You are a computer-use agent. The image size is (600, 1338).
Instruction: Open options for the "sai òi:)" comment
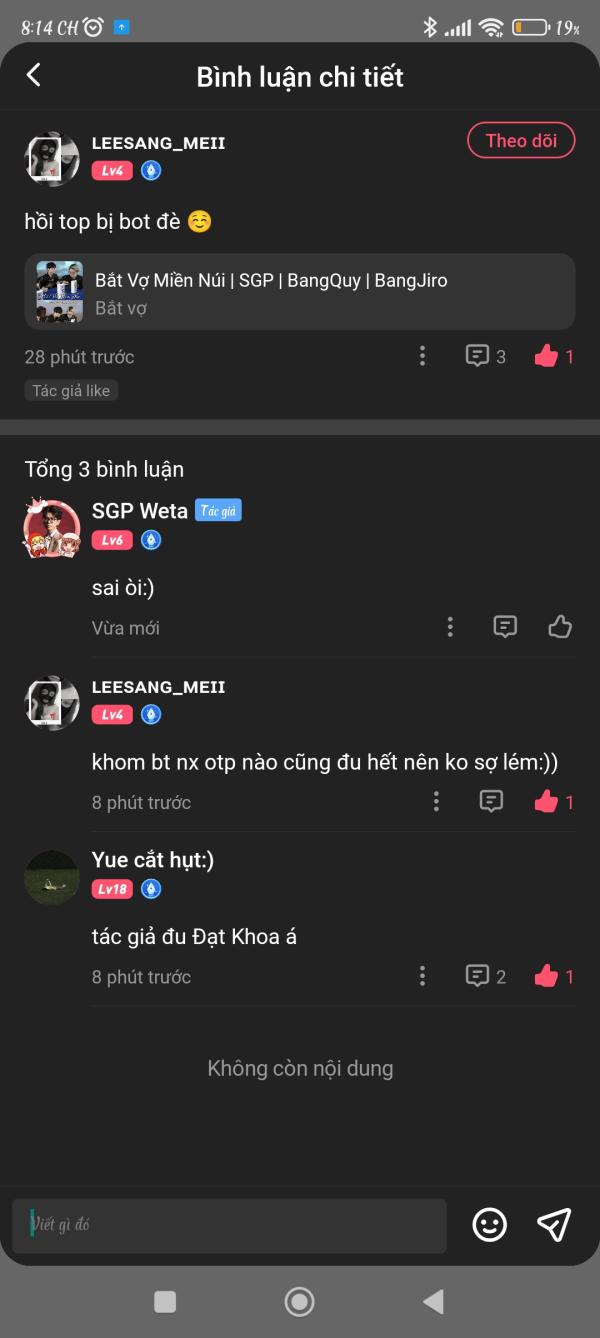(450, 627)
